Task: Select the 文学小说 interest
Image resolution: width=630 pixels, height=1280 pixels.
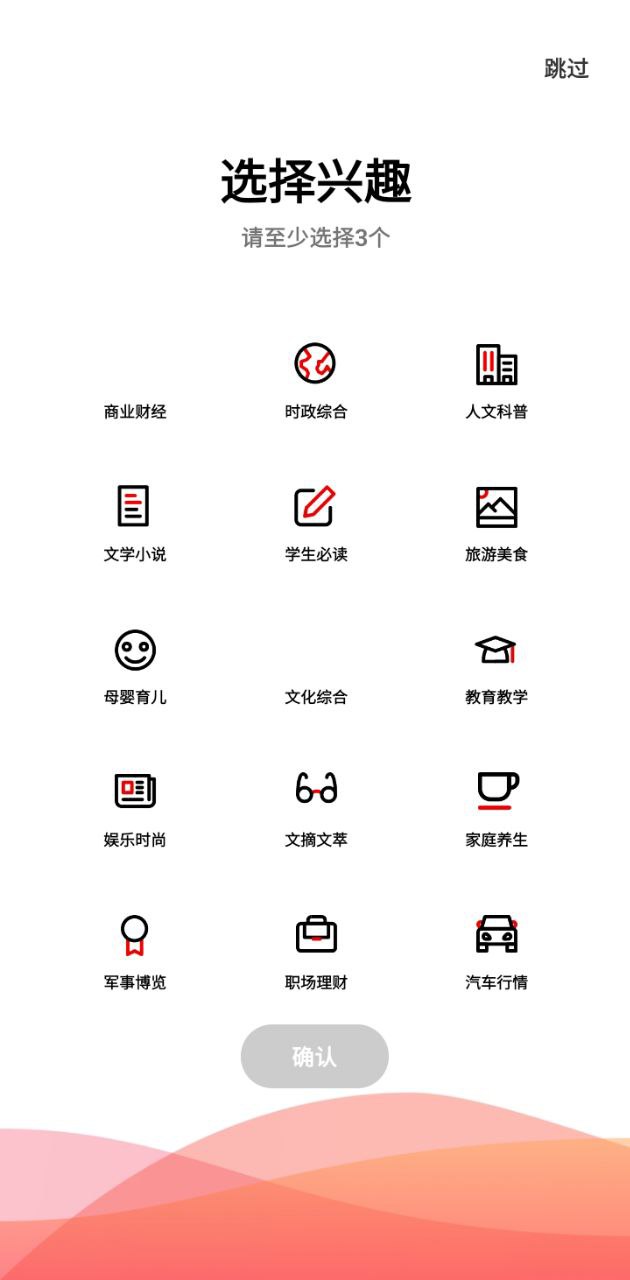Action: (x=135, y=523)
